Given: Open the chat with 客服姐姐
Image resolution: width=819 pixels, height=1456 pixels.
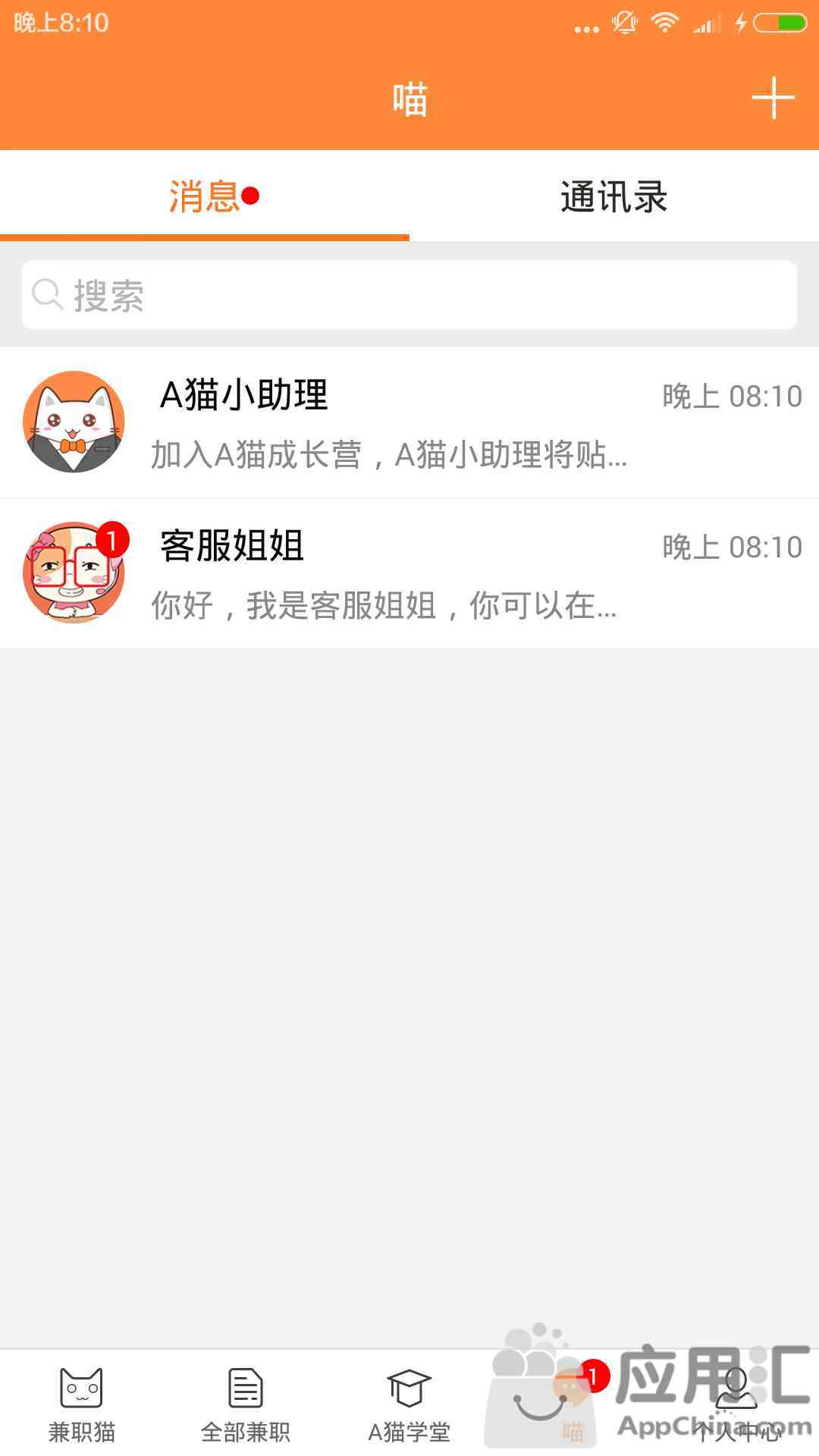Looking at the screenshot, I should [409, 573].
